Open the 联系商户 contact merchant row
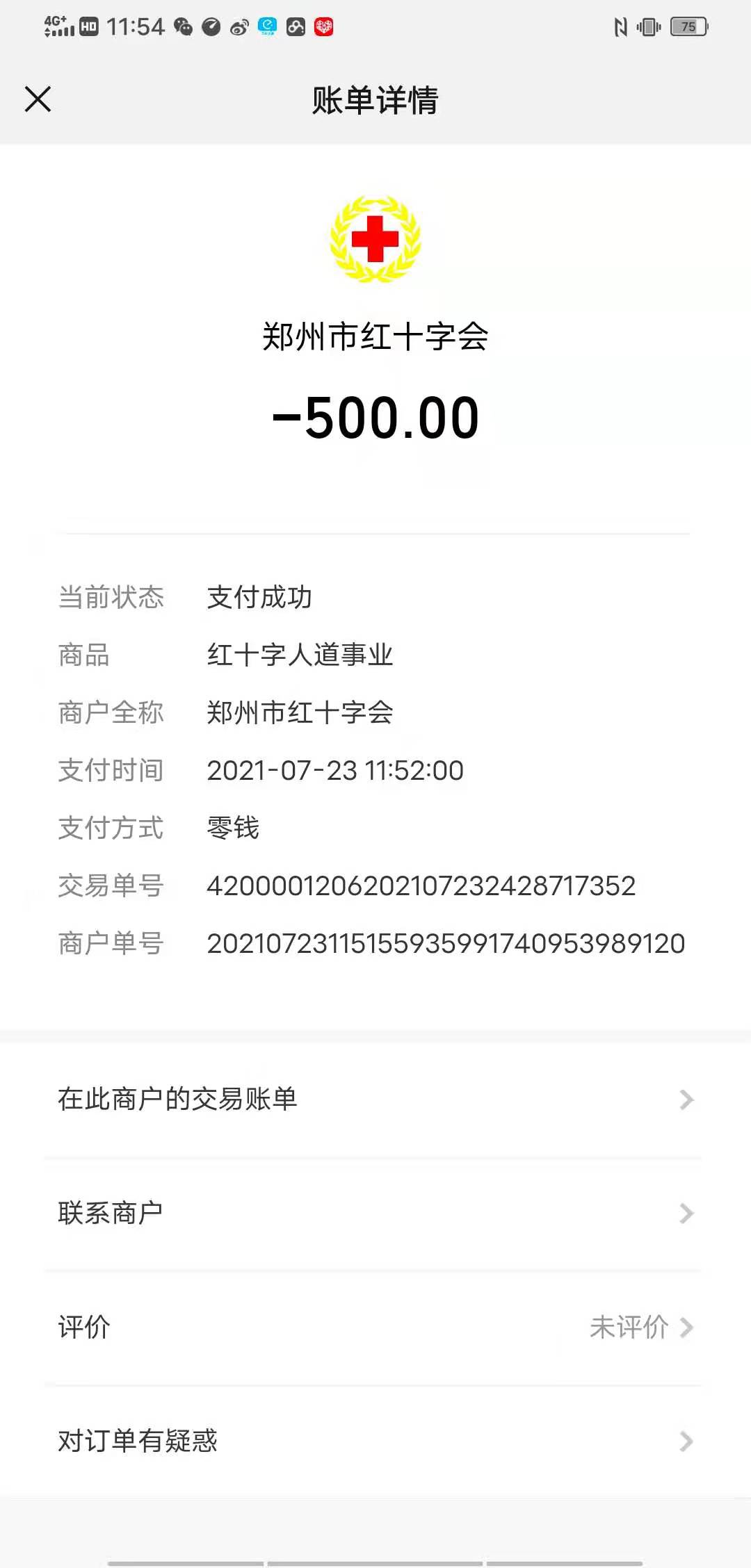The height and width of the screenshot is (1568, 751). click(x=375, y=1214)
